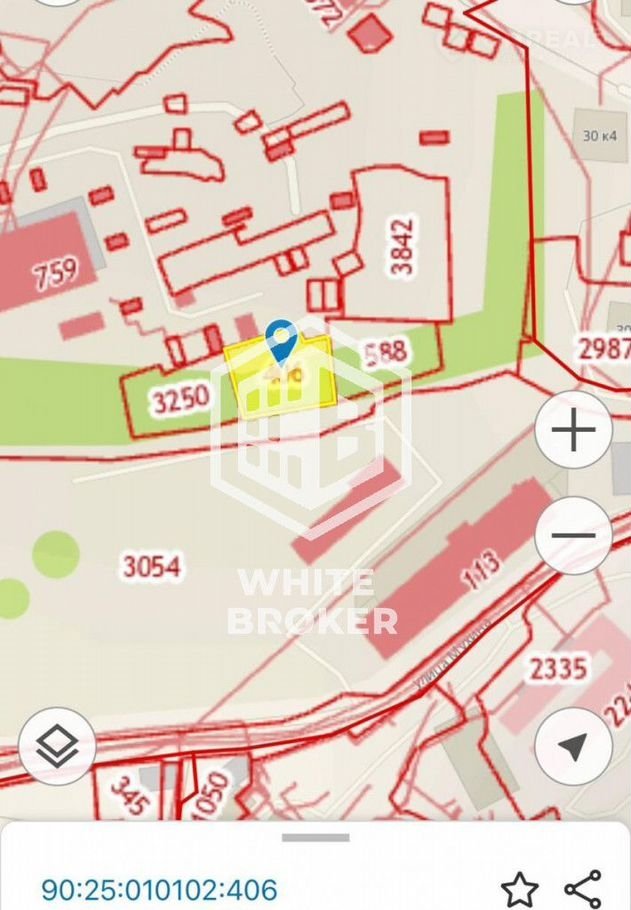
Task: Zoom in on the map
Action: click(x=573, y=431)
